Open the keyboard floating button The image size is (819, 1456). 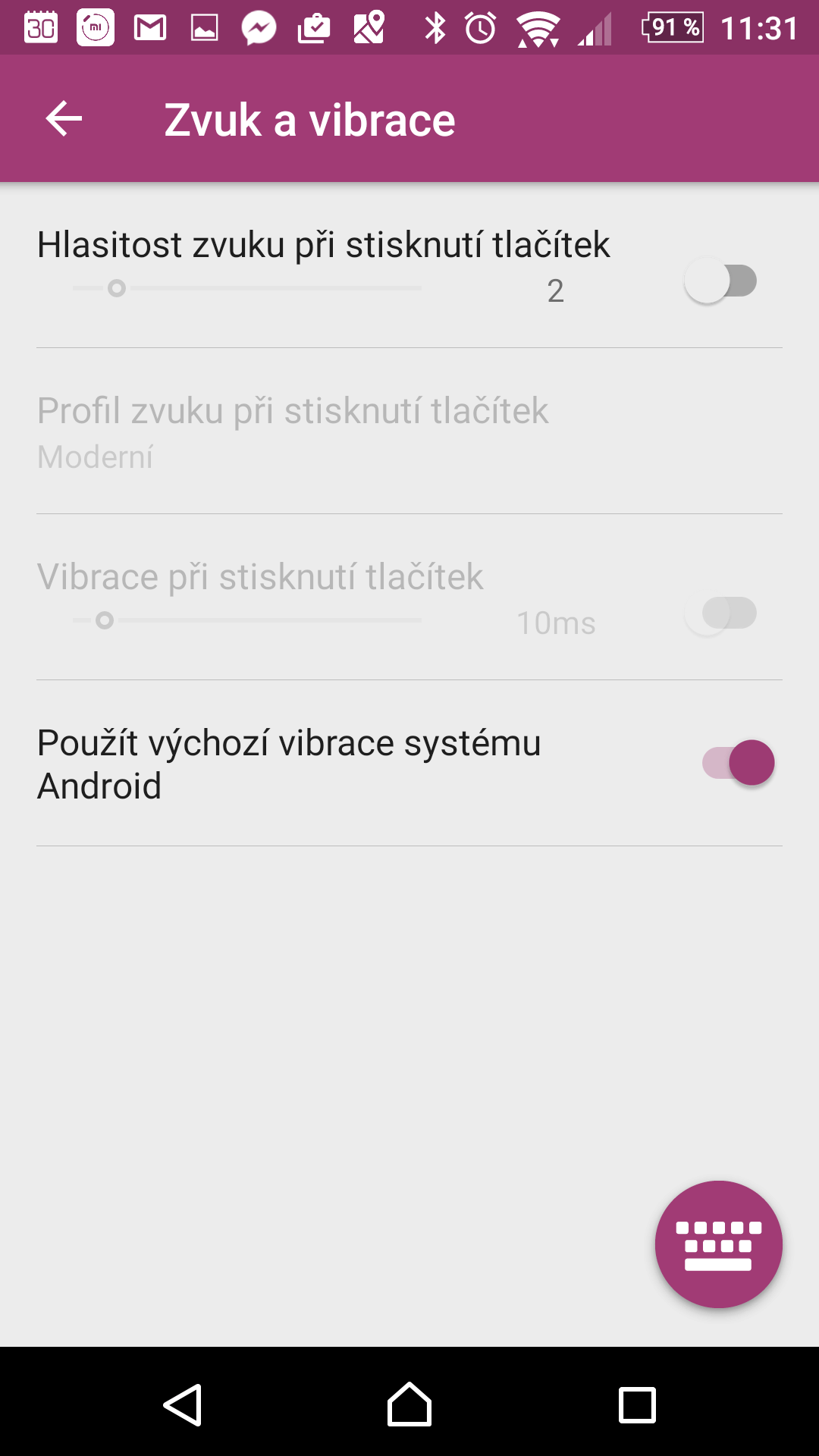tap(719, 1244)
